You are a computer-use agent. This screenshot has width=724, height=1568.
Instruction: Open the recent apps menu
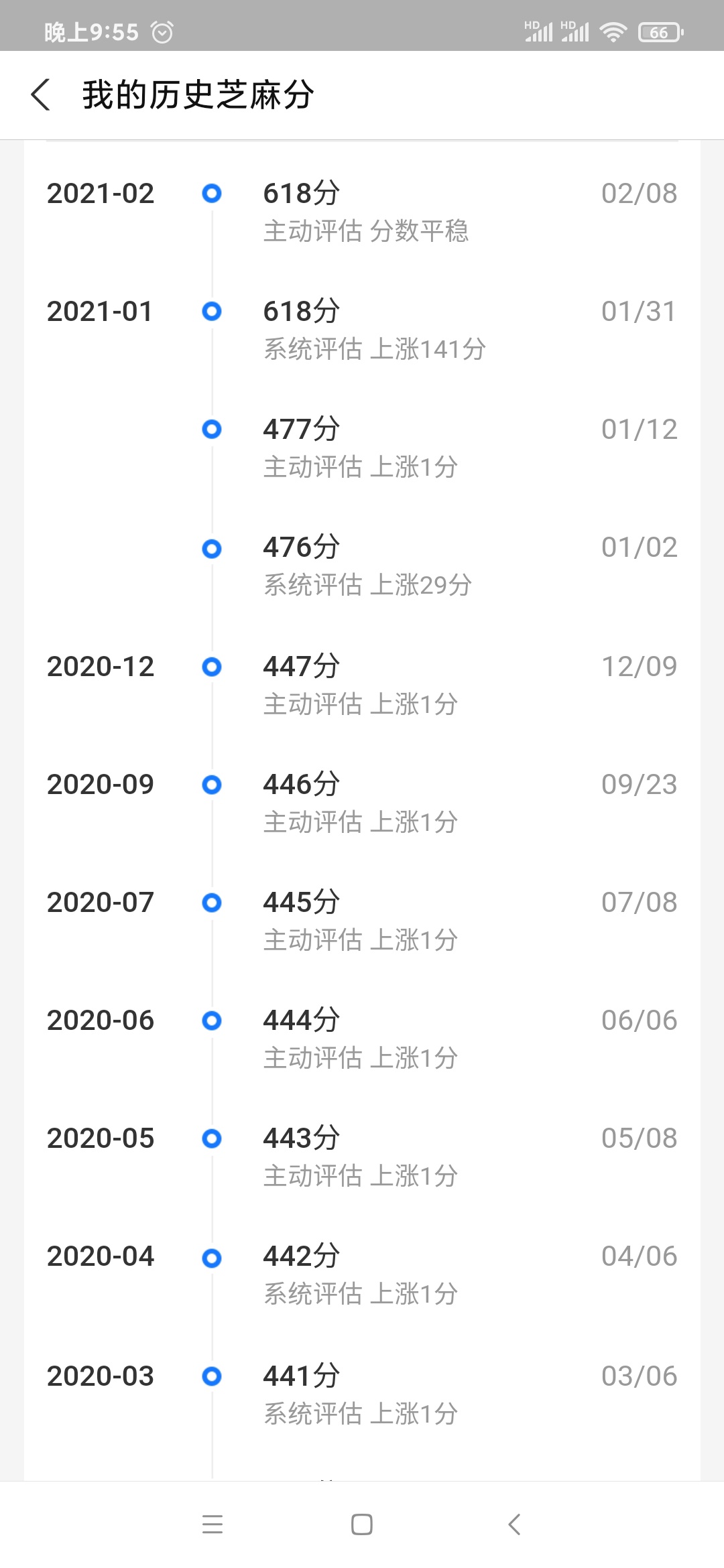(213, 1524)
